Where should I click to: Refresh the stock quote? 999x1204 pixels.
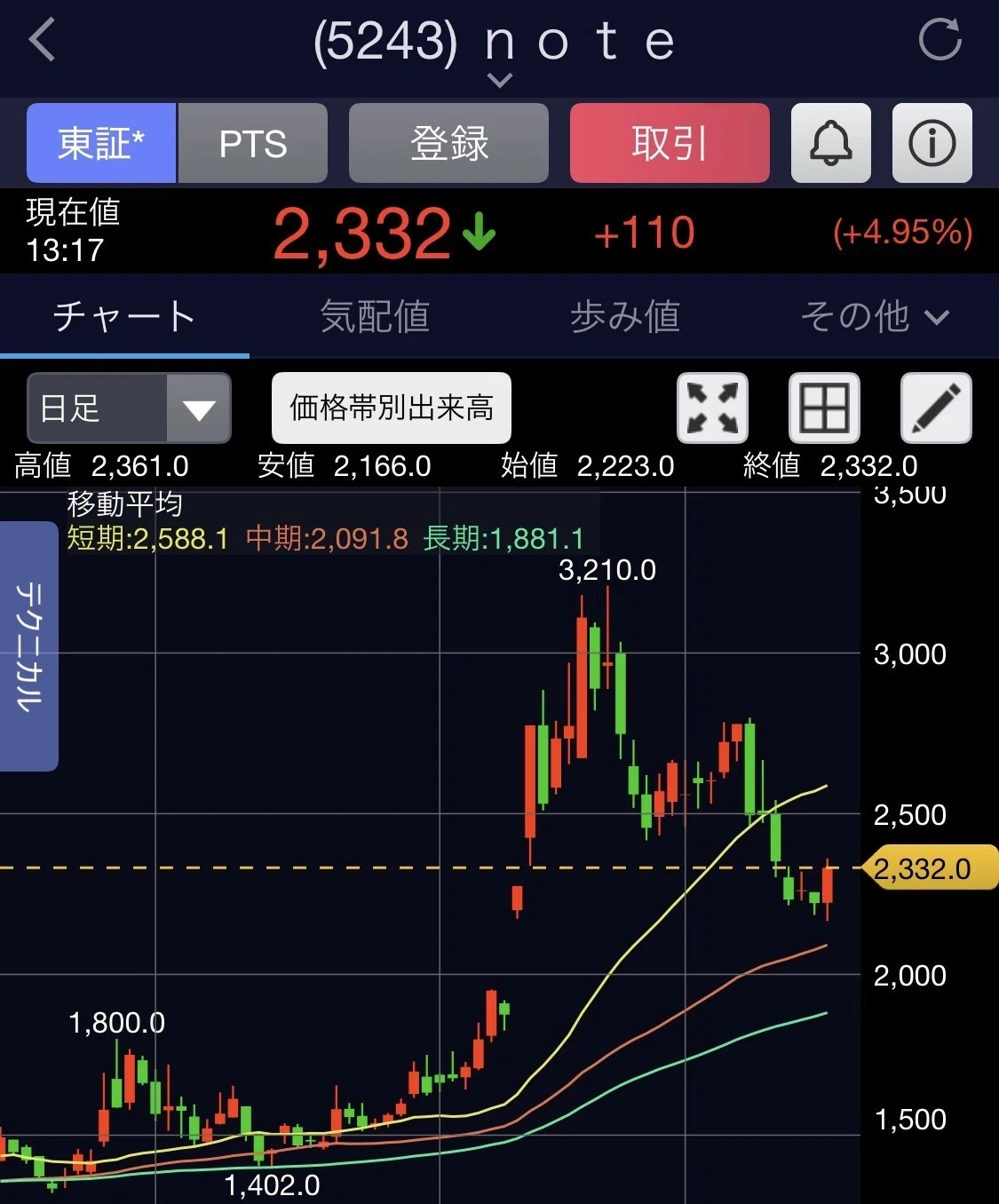(x=940, y=40)
